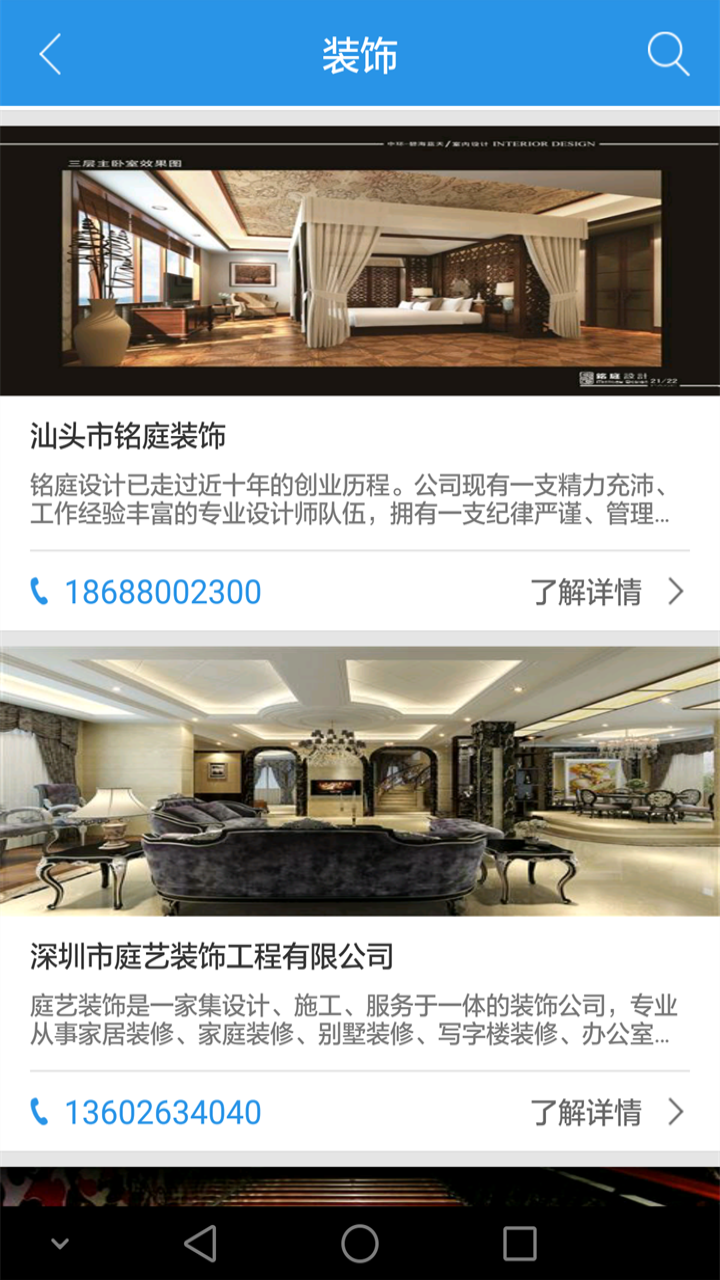The height and width of the screenshot is (1280, 720).
Task: Open the search magnifier icon
Action: (668, 54)
